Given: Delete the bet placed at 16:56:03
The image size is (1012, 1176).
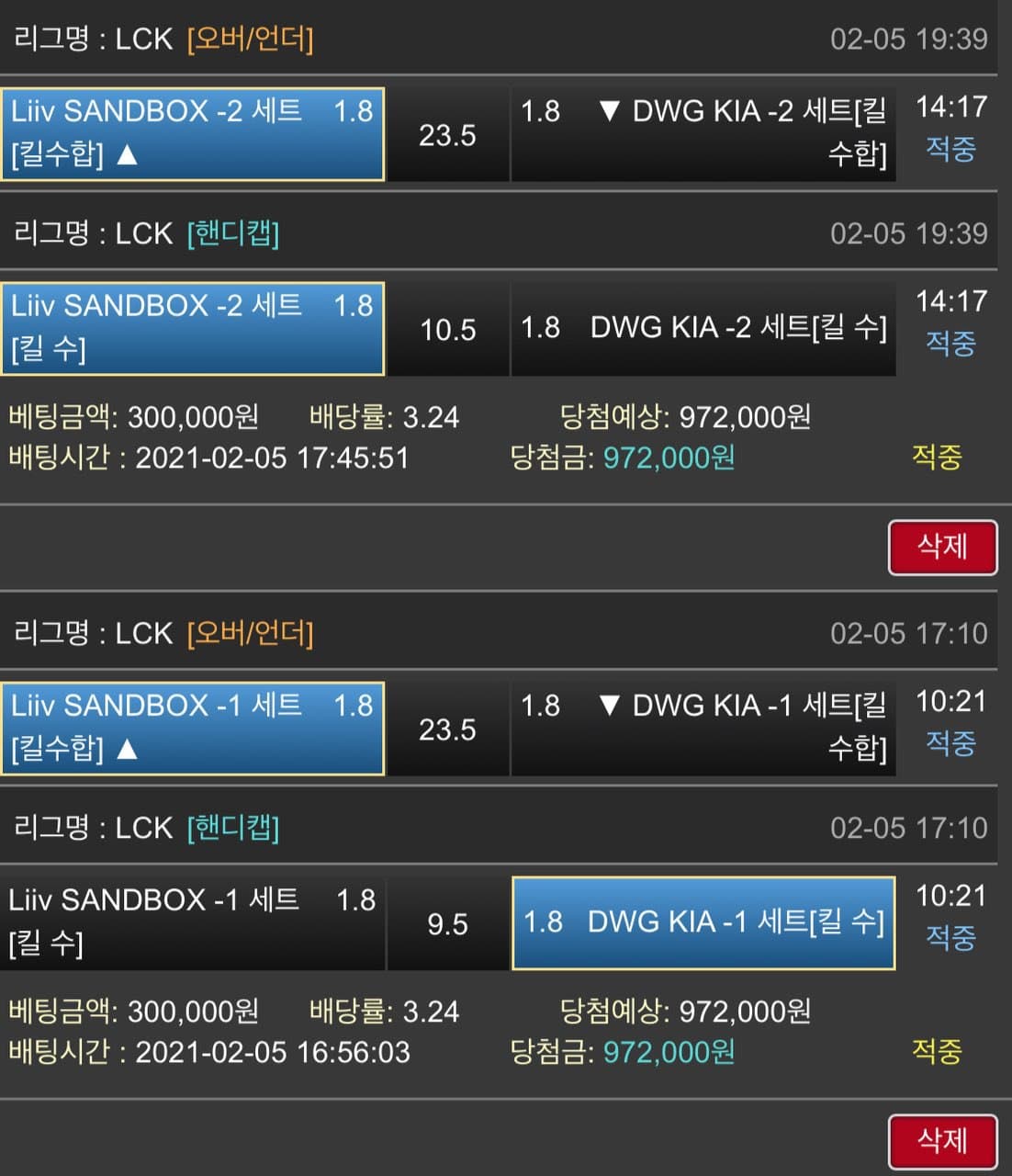Looking at the screenshot, I should pos(942,1141).
